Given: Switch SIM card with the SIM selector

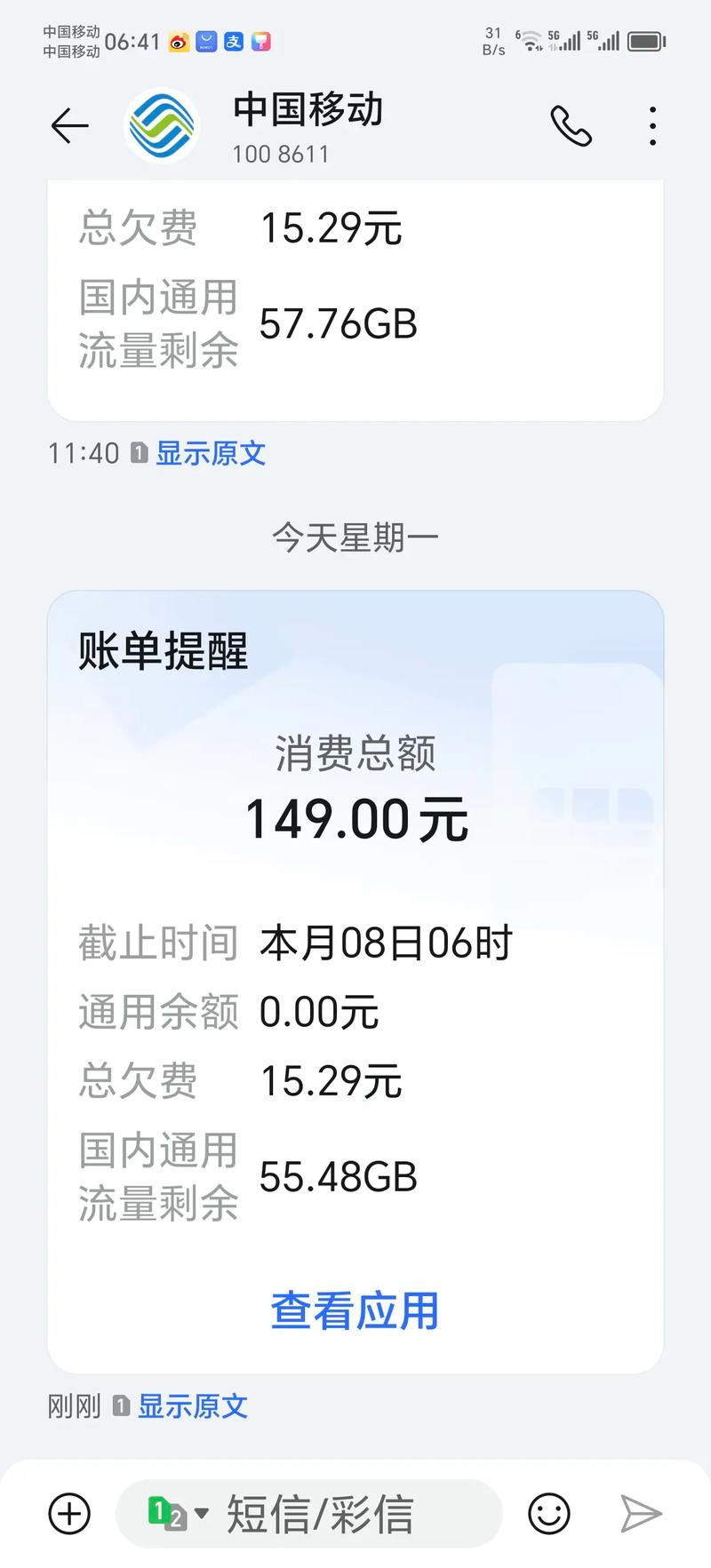Looking at the screenshot, I should click(176, 1514).
